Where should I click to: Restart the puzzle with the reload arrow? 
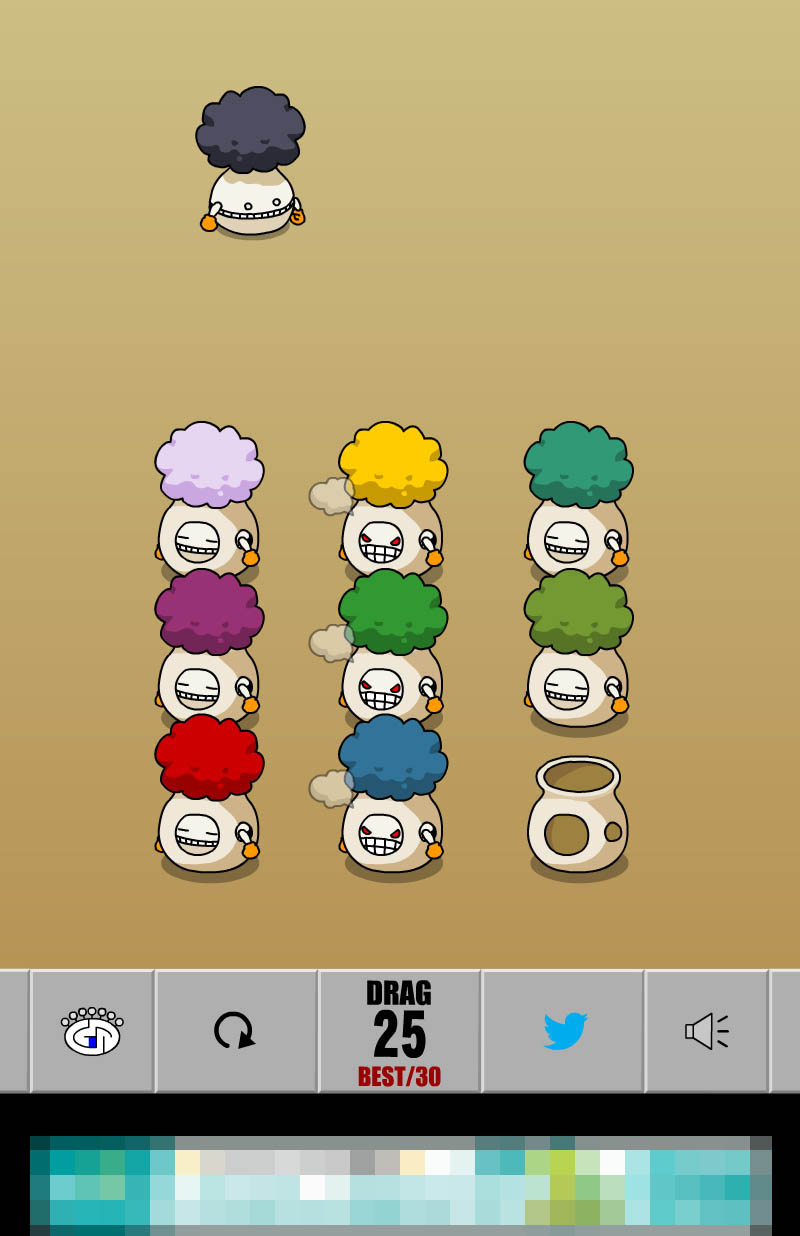coord(235,1031)
